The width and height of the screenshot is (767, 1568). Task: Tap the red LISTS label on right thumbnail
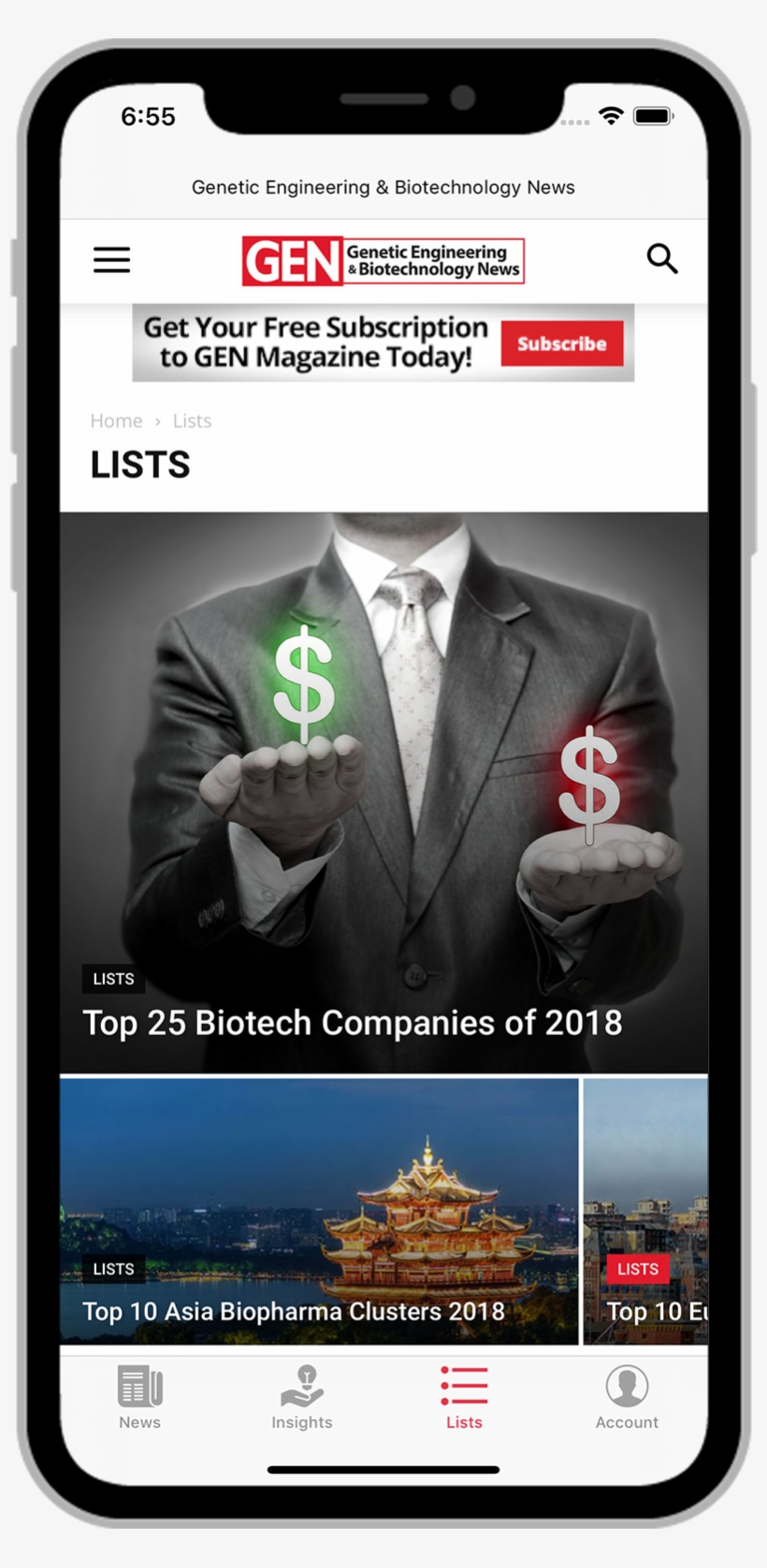(638, 1269)
